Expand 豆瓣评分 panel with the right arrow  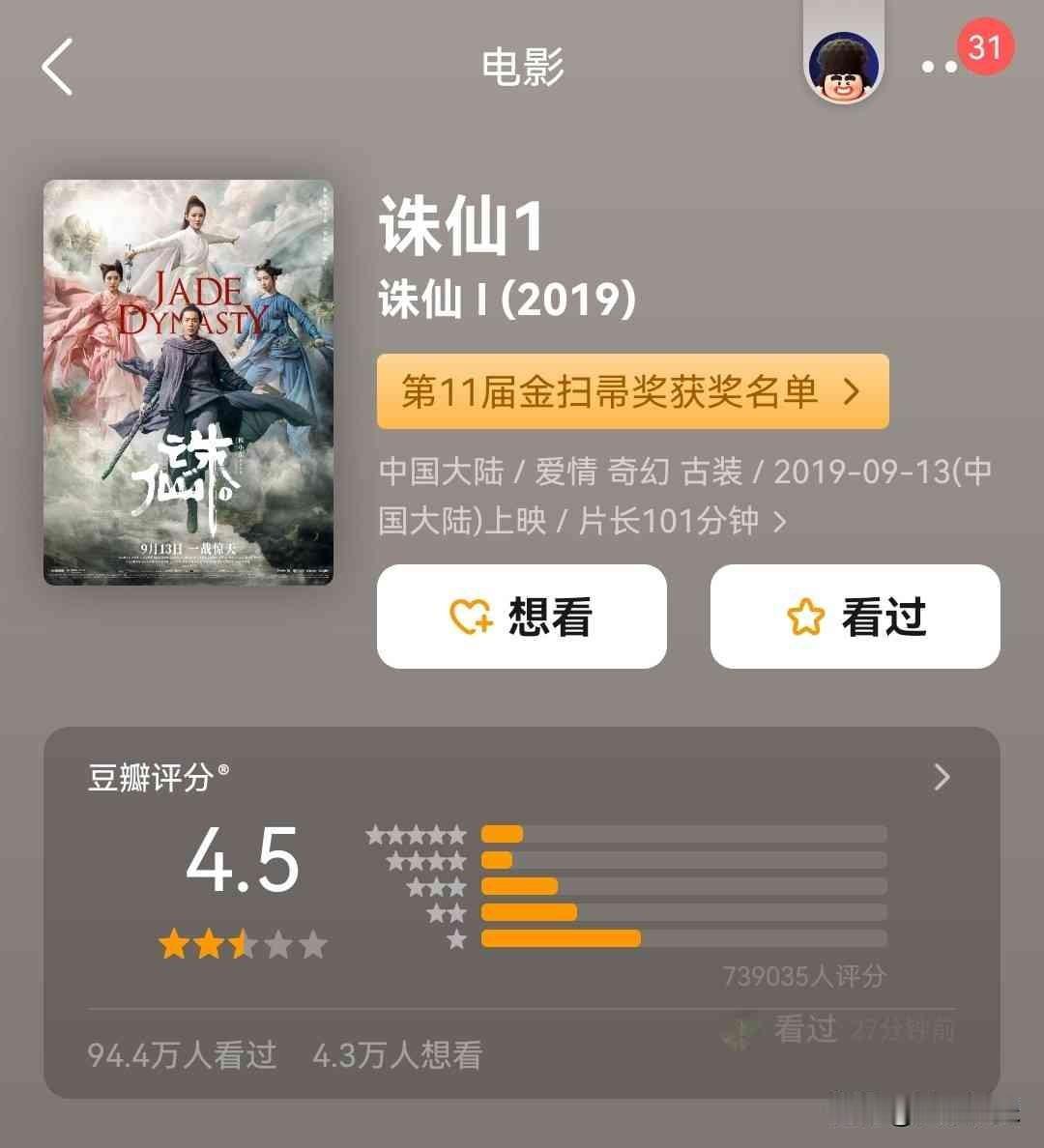(x=940, y=777)
